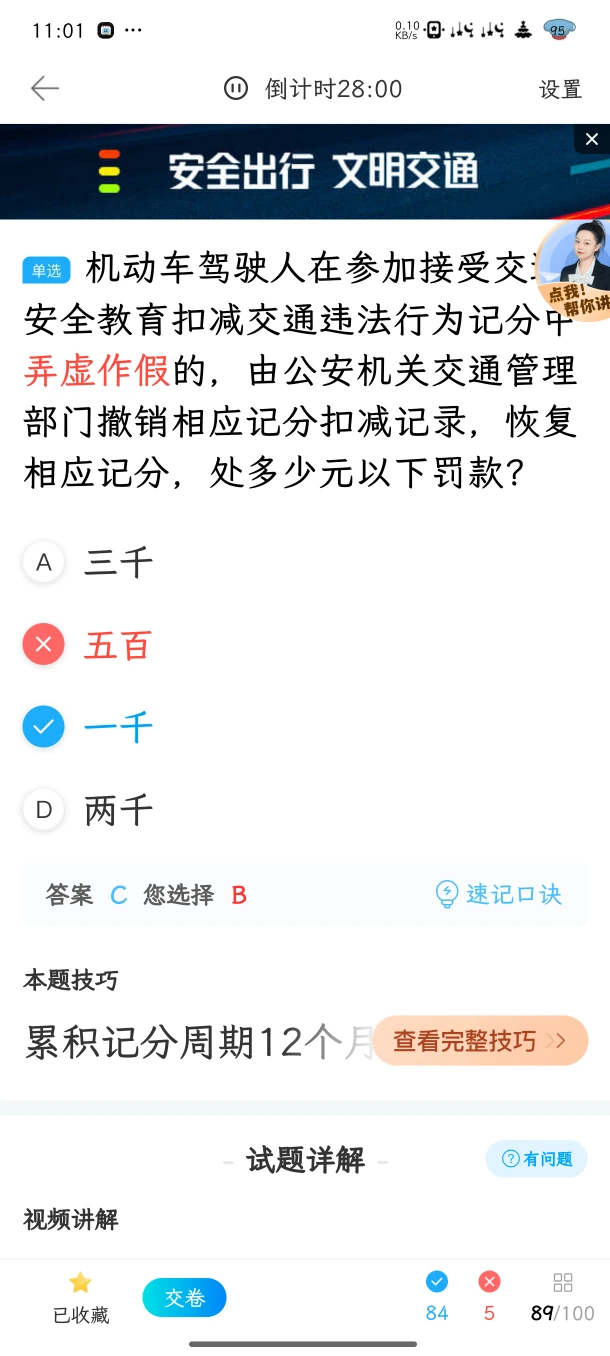Close the 安全出行 banner ad
Screen dimensions: 610x1356
592,139
